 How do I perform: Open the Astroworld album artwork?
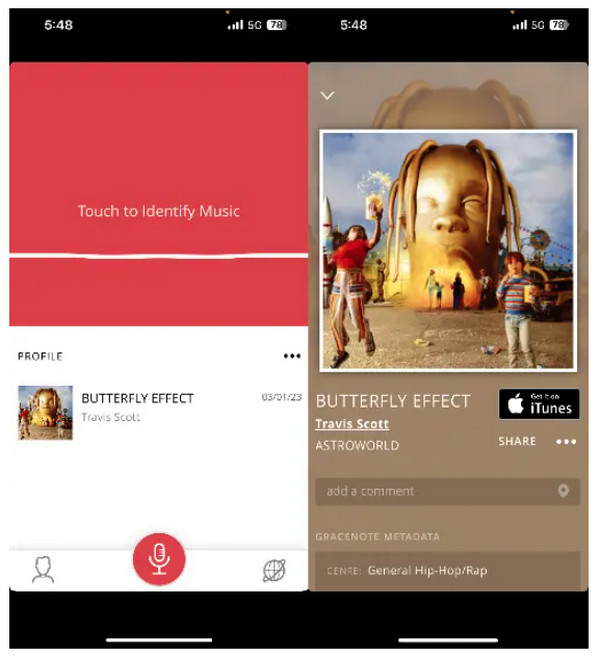click(448, 250)
